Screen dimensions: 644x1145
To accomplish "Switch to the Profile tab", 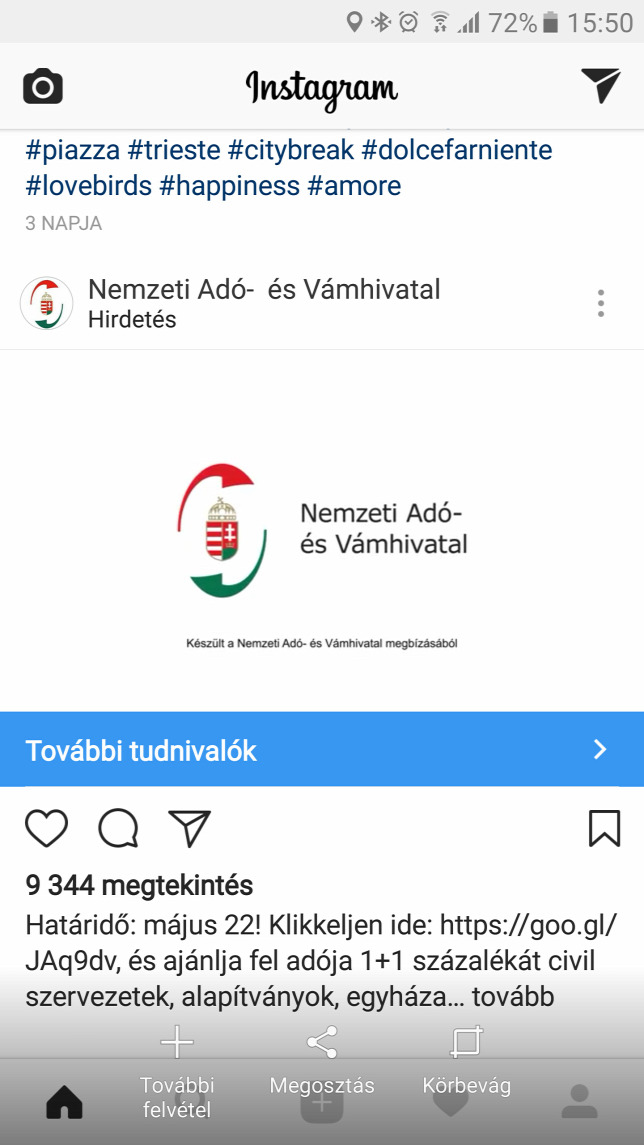I will 579,1101.
